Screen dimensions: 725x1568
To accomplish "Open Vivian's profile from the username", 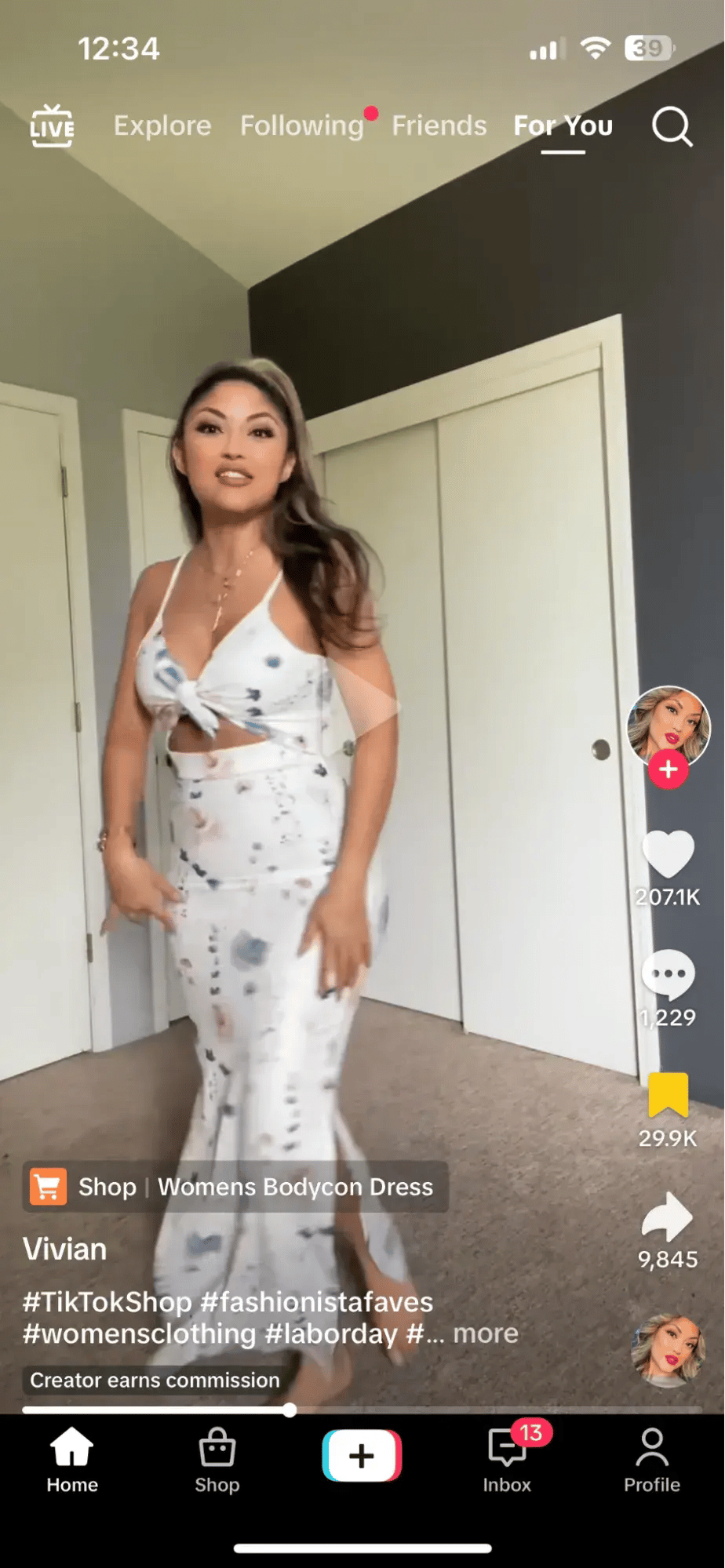I will 64,1250.
